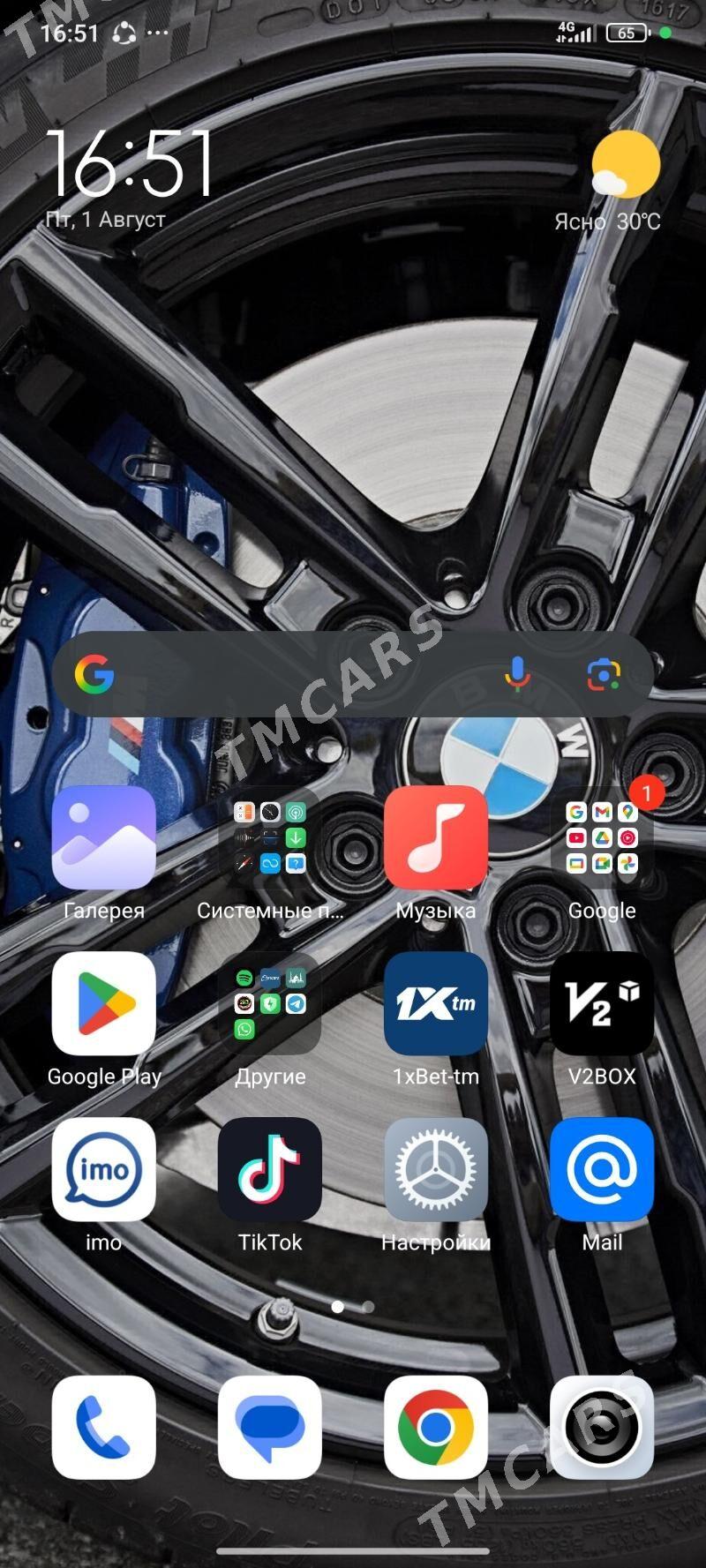Open the Phone dialer in dock
Screen dimensions: 706x1568
tap(104, 1427)
